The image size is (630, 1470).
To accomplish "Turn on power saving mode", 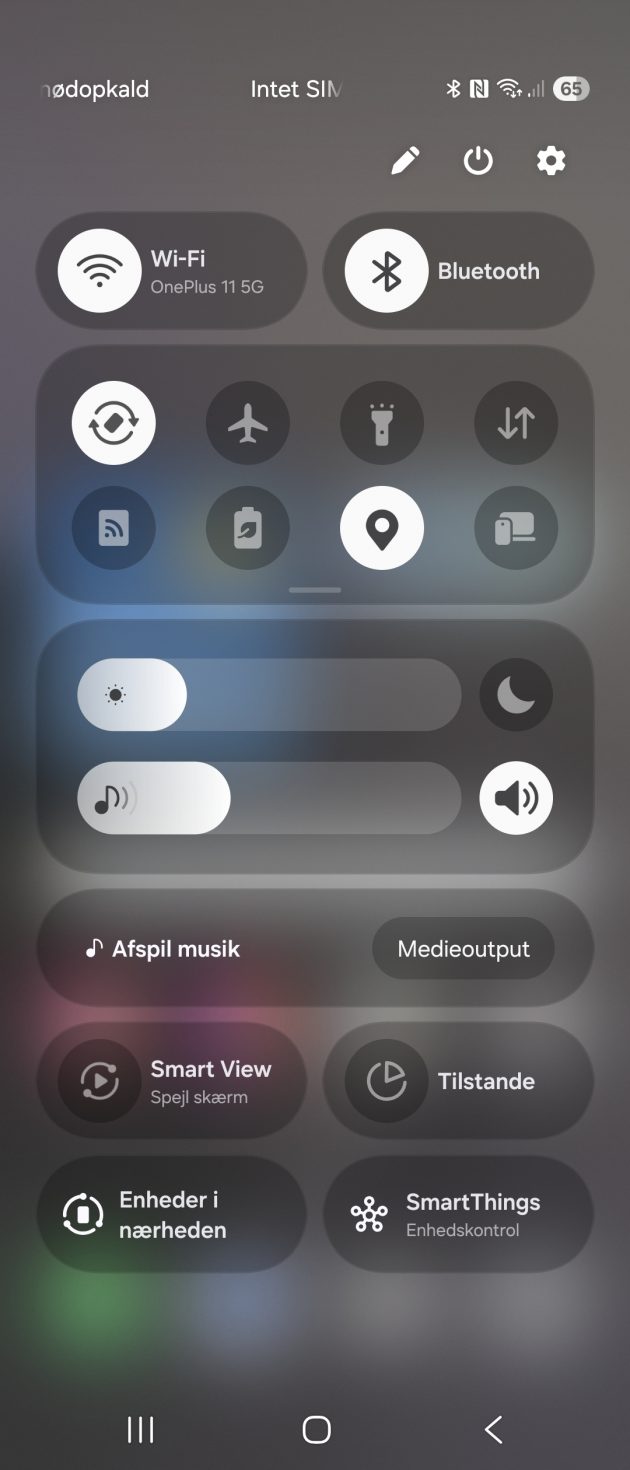I will tap(248, 528).
